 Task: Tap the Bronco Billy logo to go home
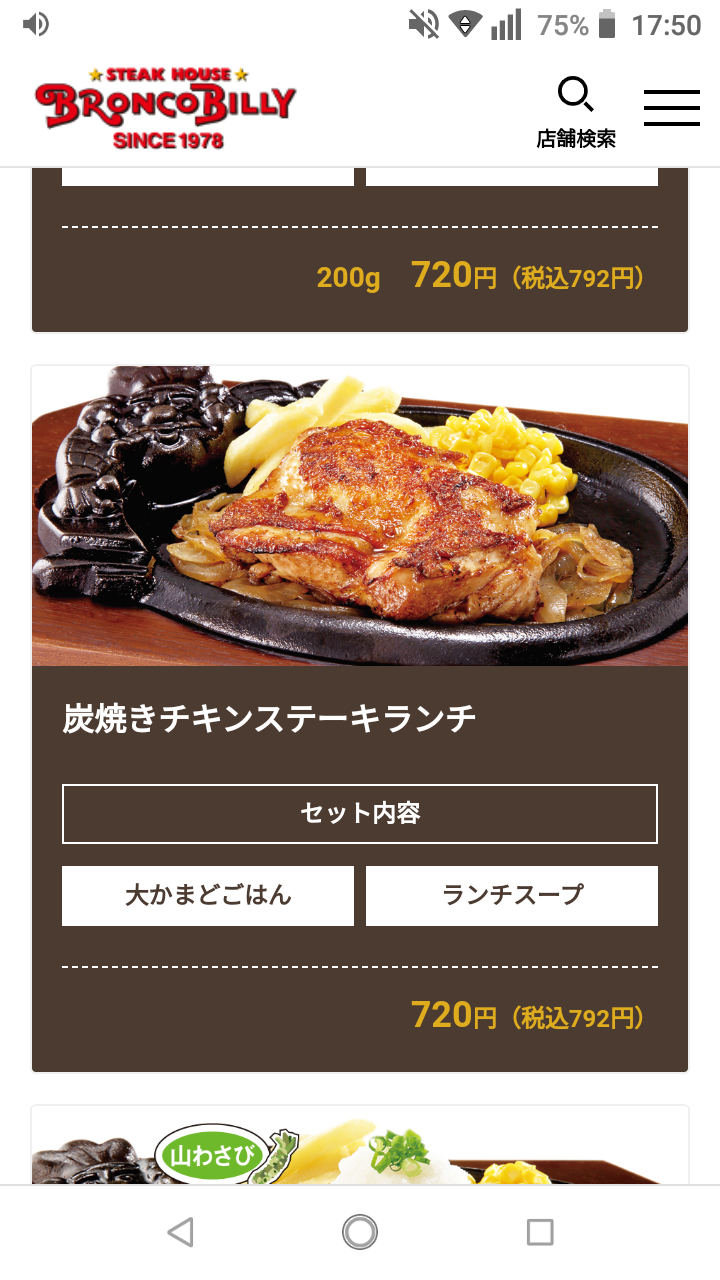tap(166, 108)
